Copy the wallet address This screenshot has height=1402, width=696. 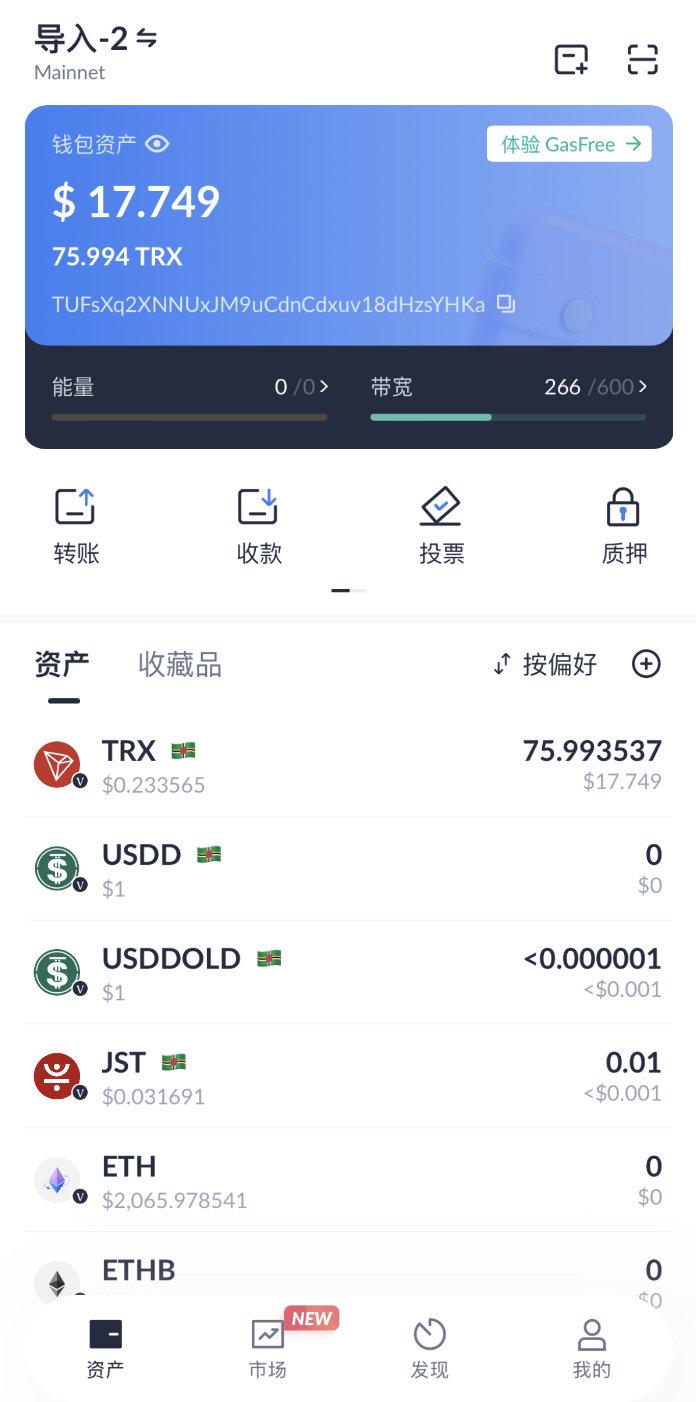click(507, 303)
